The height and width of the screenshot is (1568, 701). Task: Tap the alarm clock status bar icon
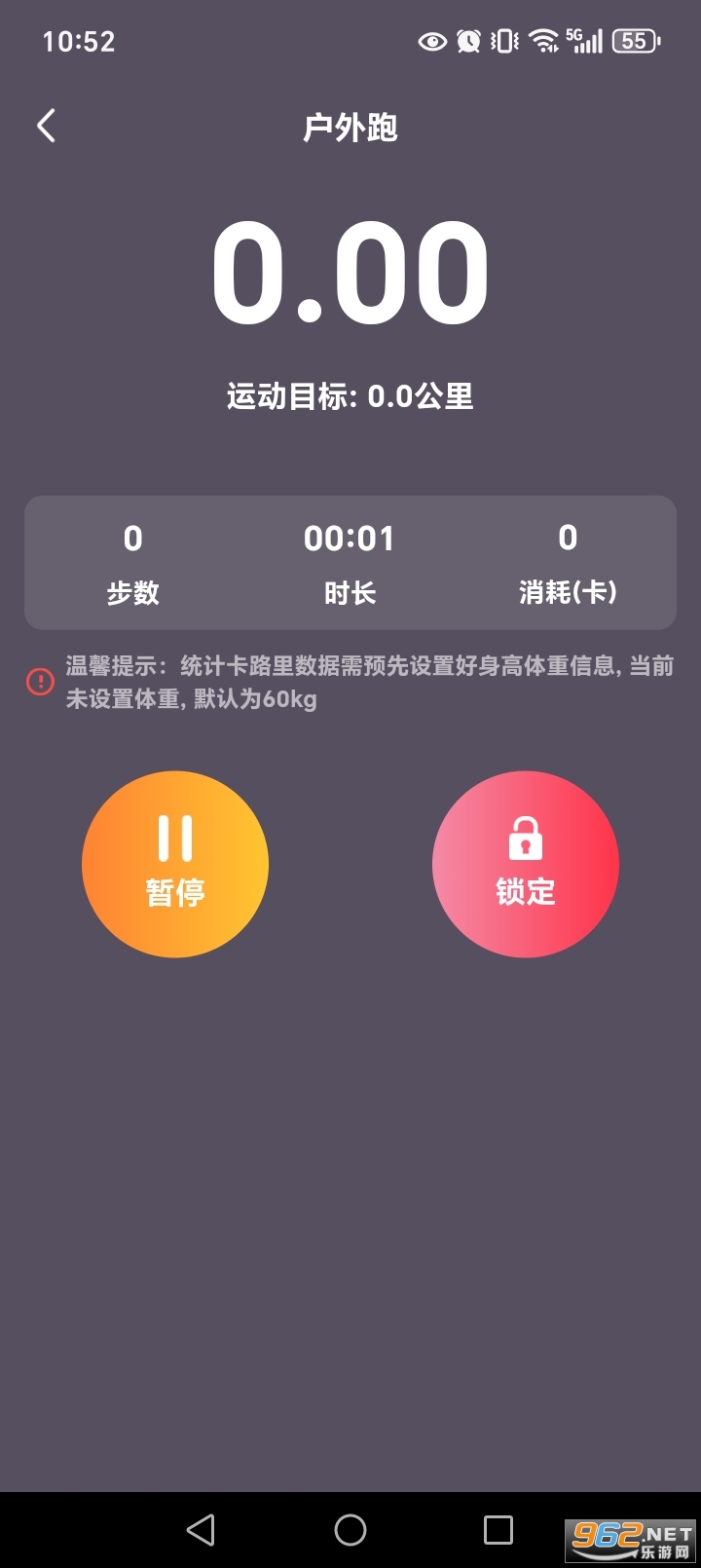468,41
